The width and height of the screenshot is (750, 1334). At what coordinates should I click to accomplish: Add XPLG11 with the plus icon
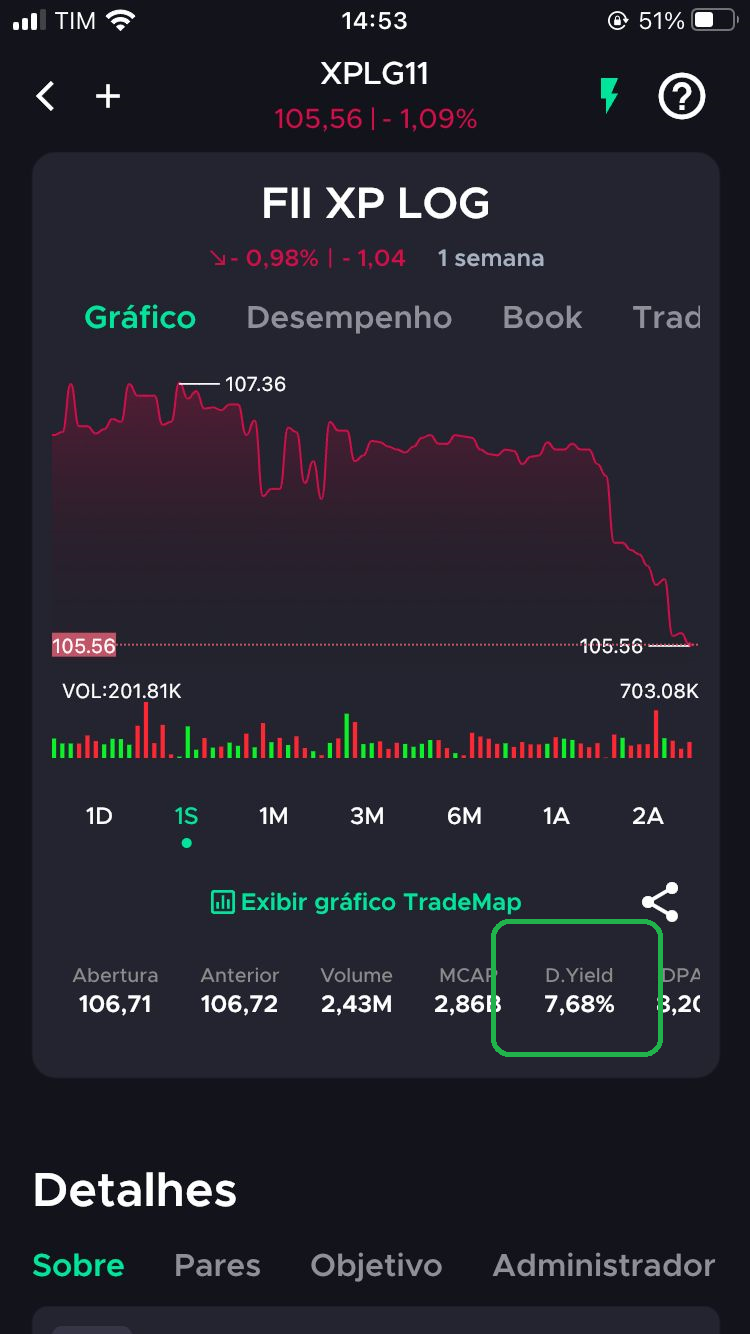point(107,97)
